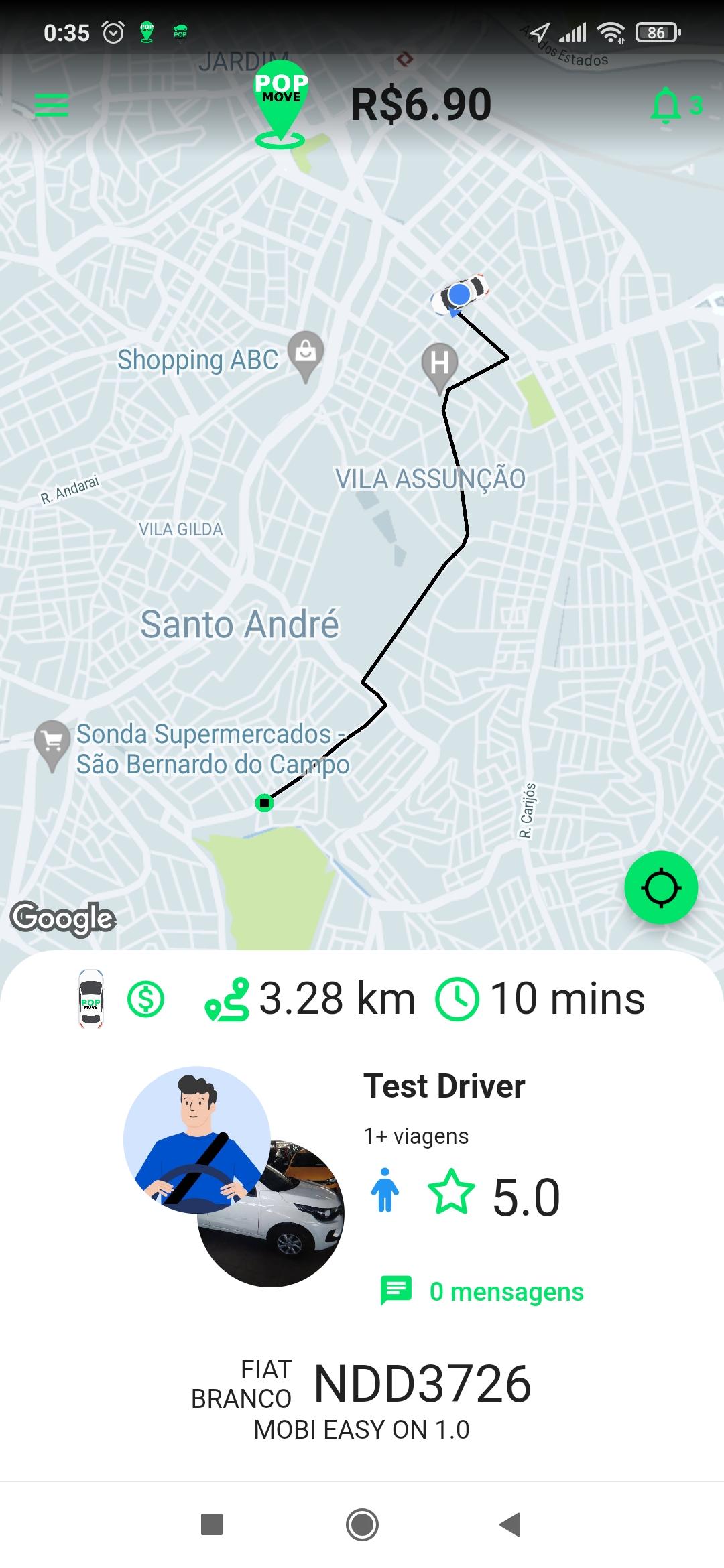Go back with system back button
The width and height of the screenshot is (724, 1568).
coord(511,1524)
